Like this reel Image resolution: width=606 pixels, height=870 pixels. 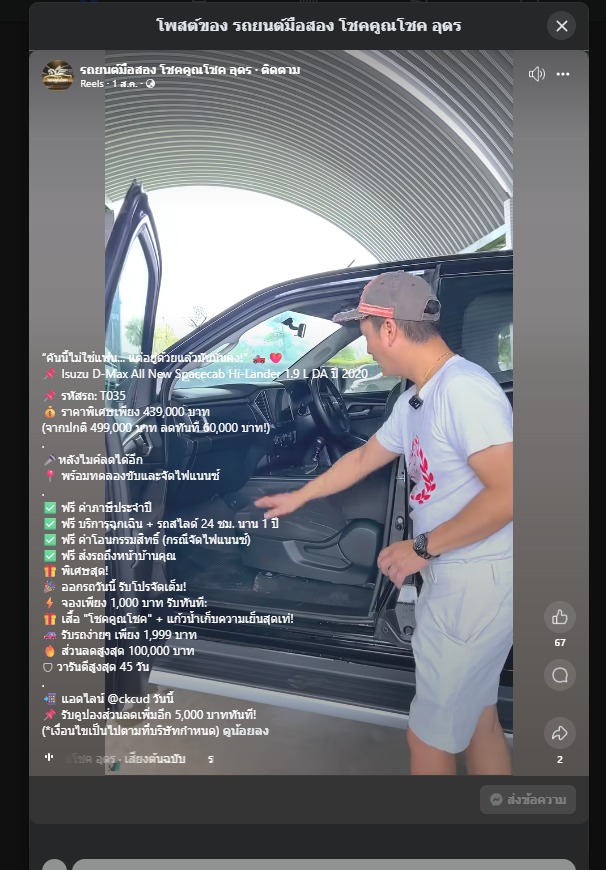point(559,617)
